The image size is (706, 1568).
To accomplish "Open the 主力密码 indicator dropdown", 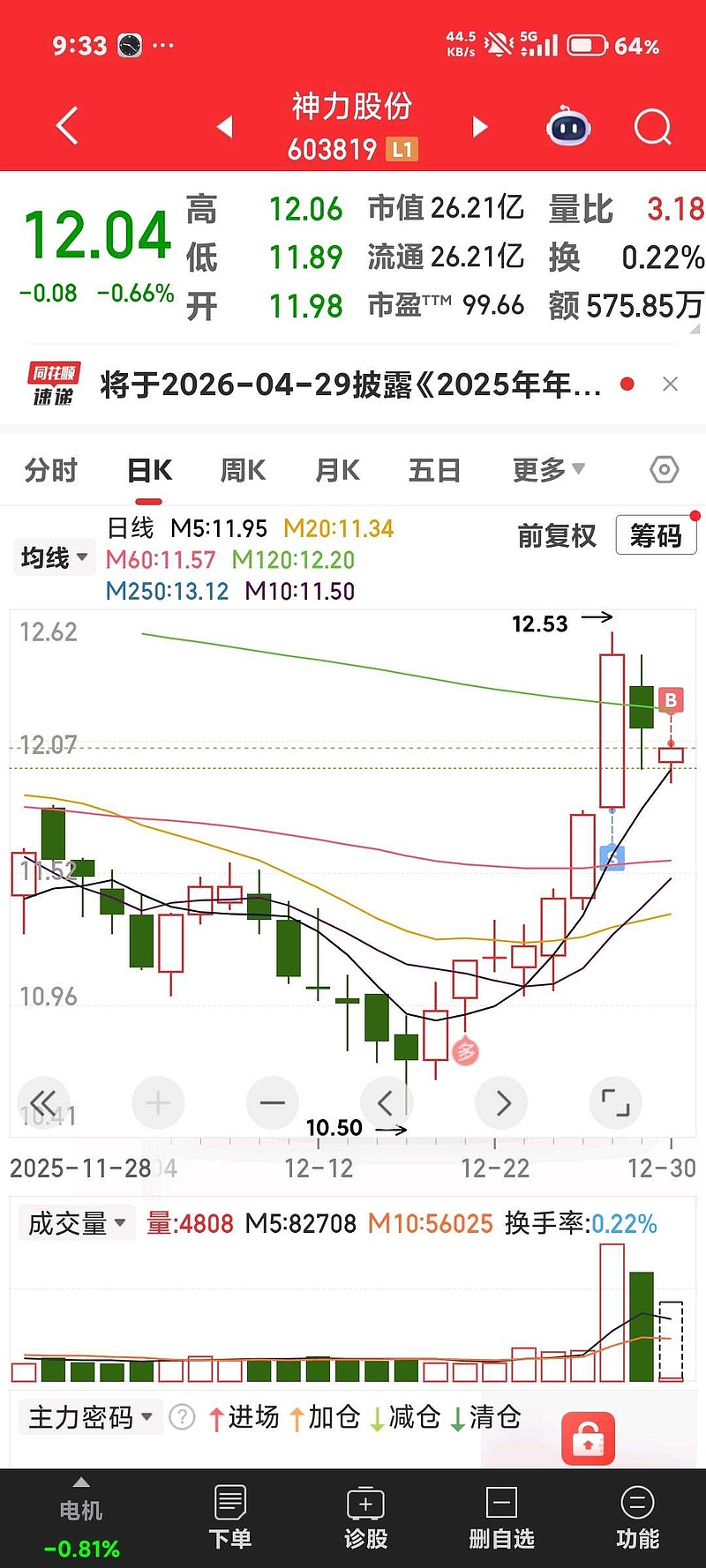I will tap(89, 1416).
